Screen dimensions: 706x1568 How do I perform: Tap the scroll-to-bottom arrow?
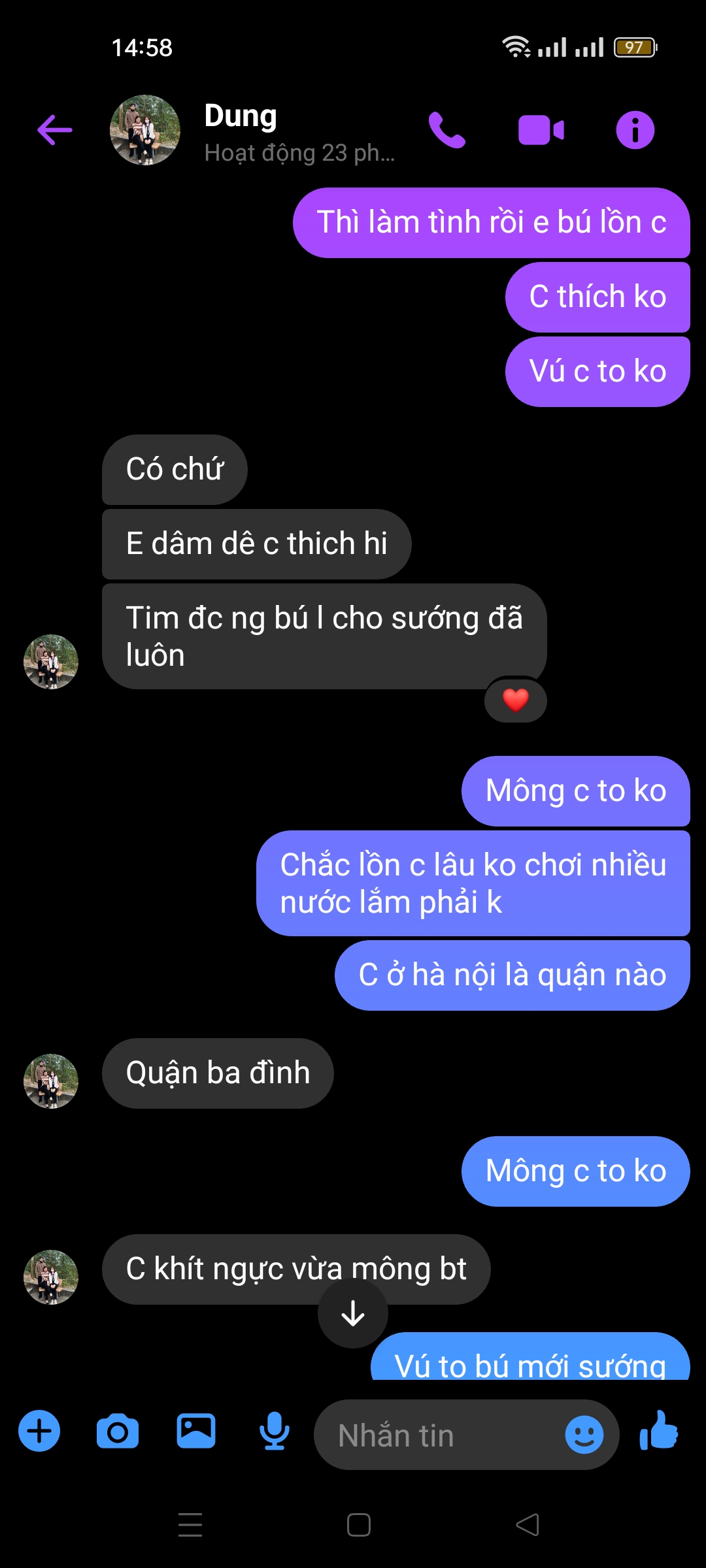click(x=353, y=1313)
